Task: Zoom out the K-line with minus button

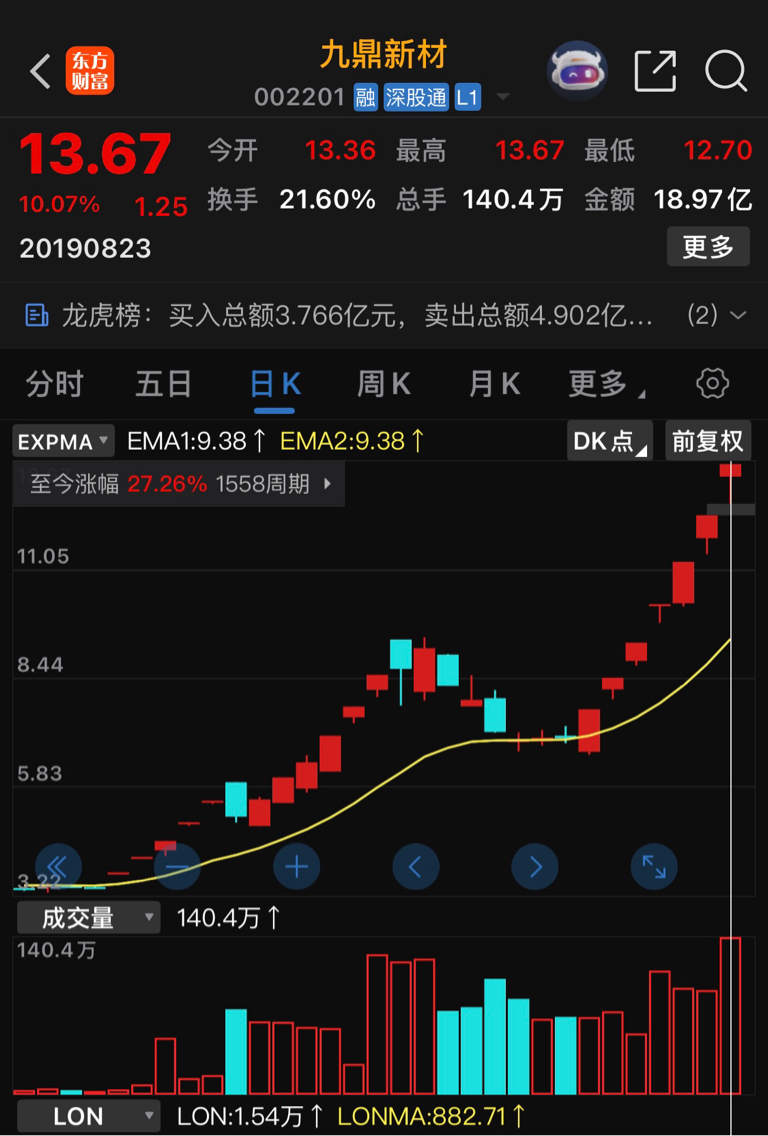Action: click(177, 866)
